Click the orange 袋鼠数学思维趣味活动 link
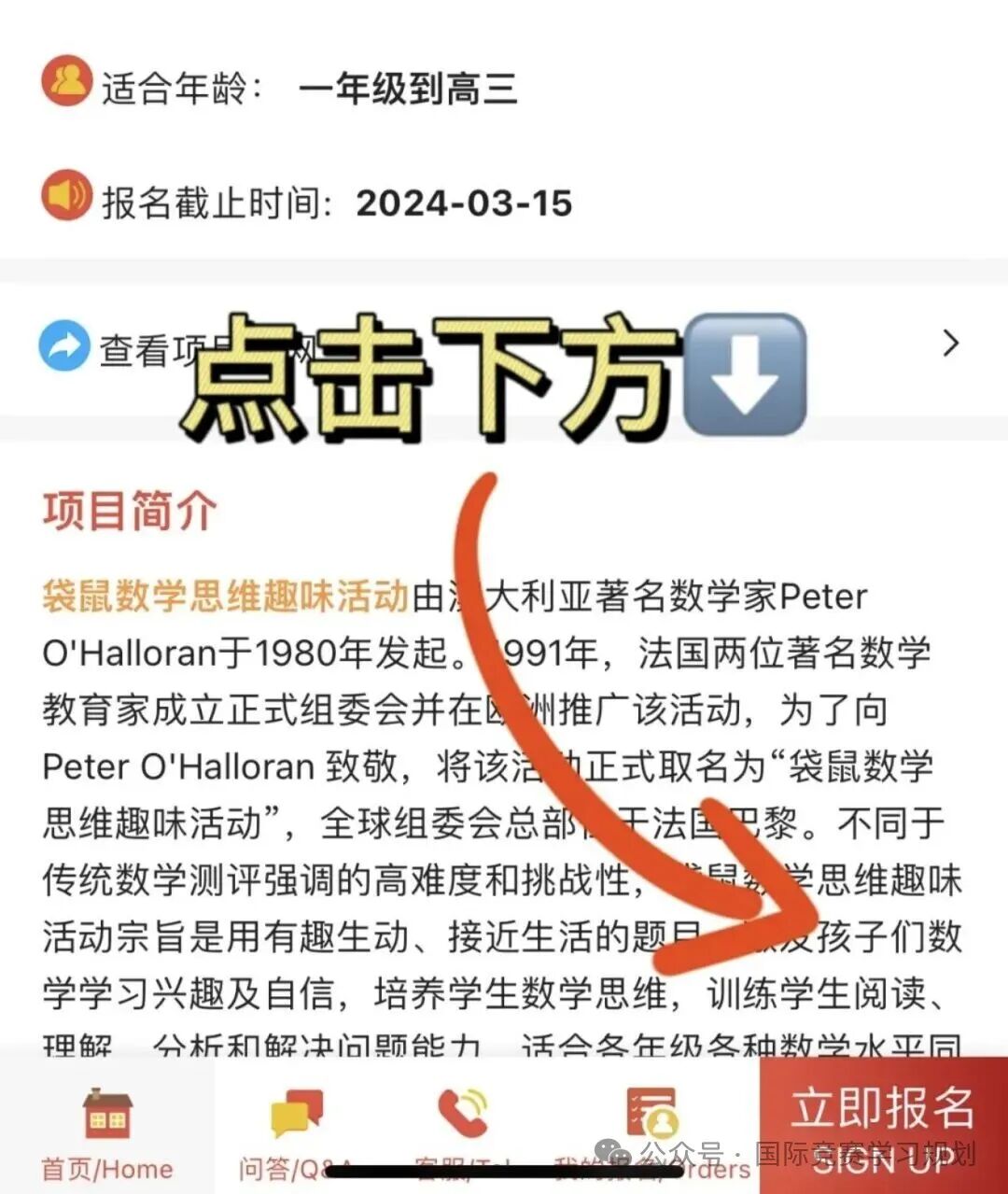 coord(224,595)
